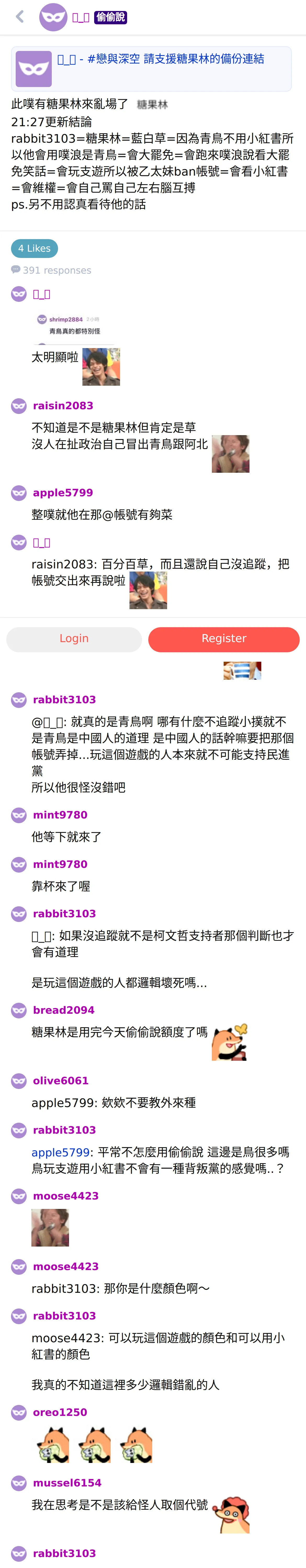Open the poster's avatar in the header

[x=53, y=17]
